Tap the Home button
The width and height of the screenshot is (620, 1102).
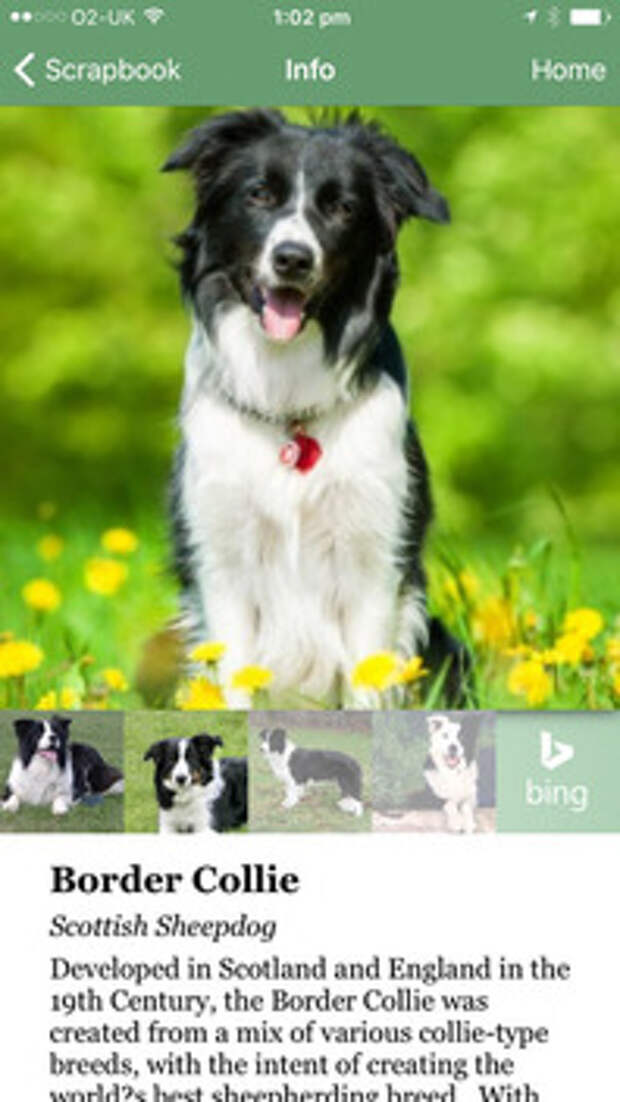click(567, 70)
